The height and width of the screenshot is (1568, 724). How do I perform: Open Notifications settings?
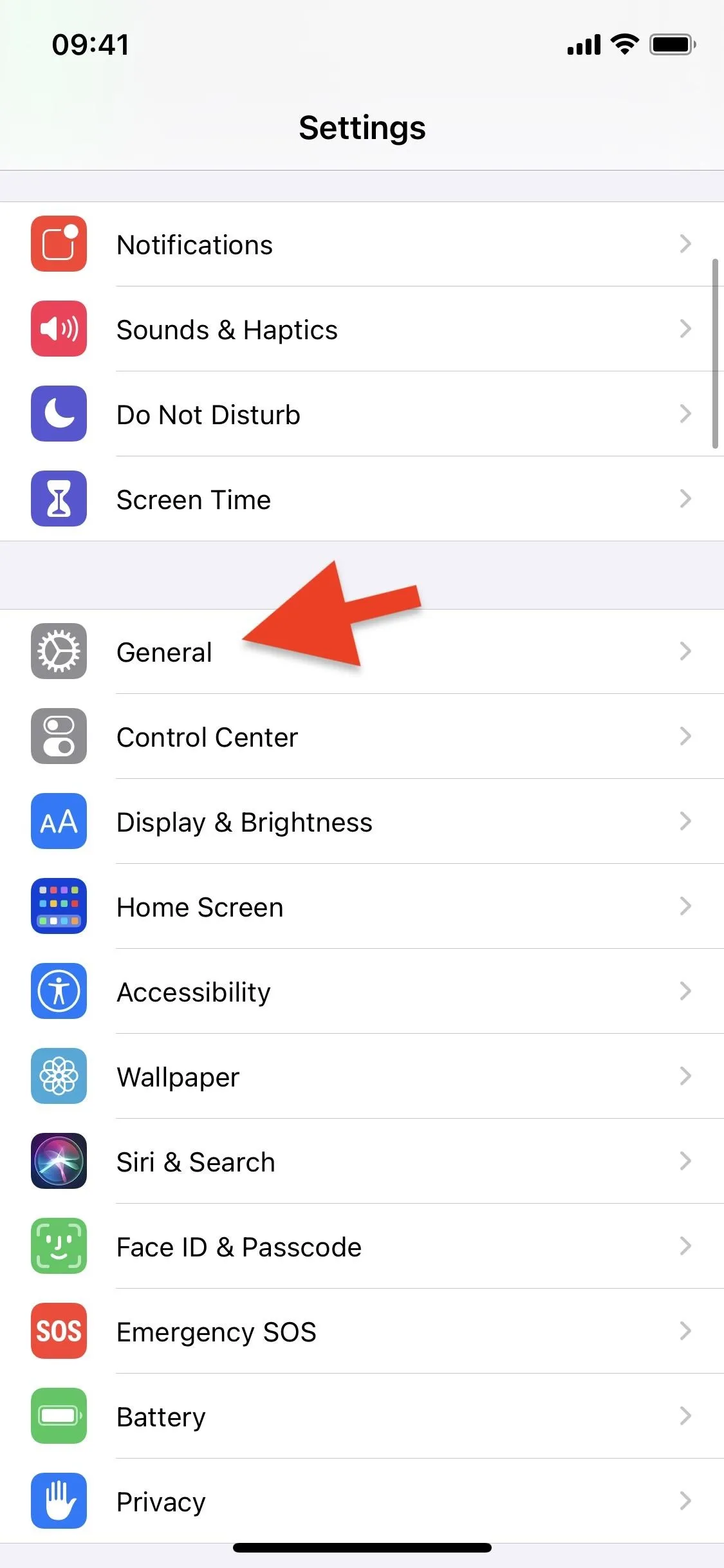(x=362, y=244)
